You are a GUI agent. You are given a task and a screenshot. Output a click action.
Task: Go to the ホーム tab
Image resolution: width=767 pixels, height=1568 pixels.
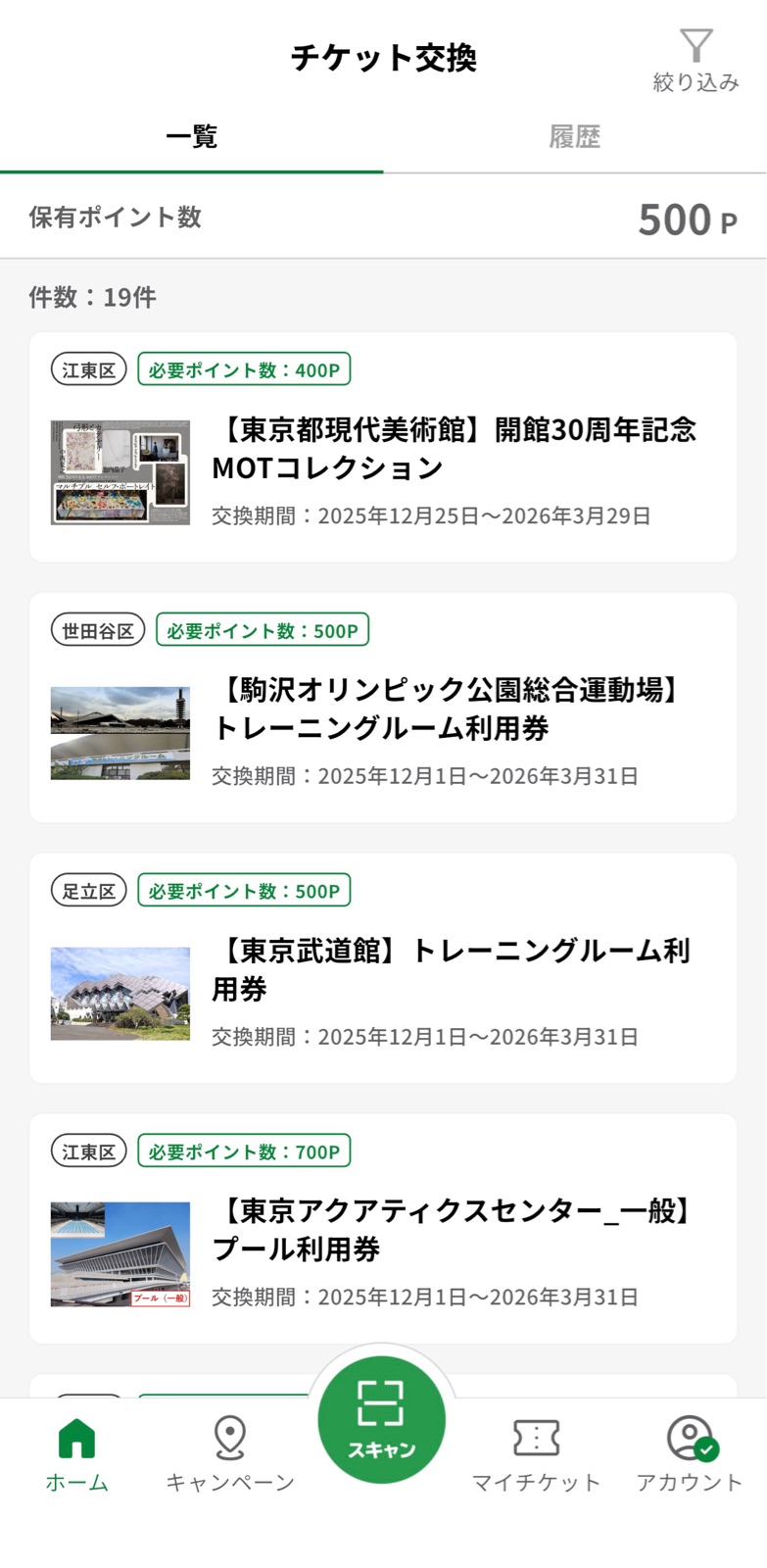76,1455
